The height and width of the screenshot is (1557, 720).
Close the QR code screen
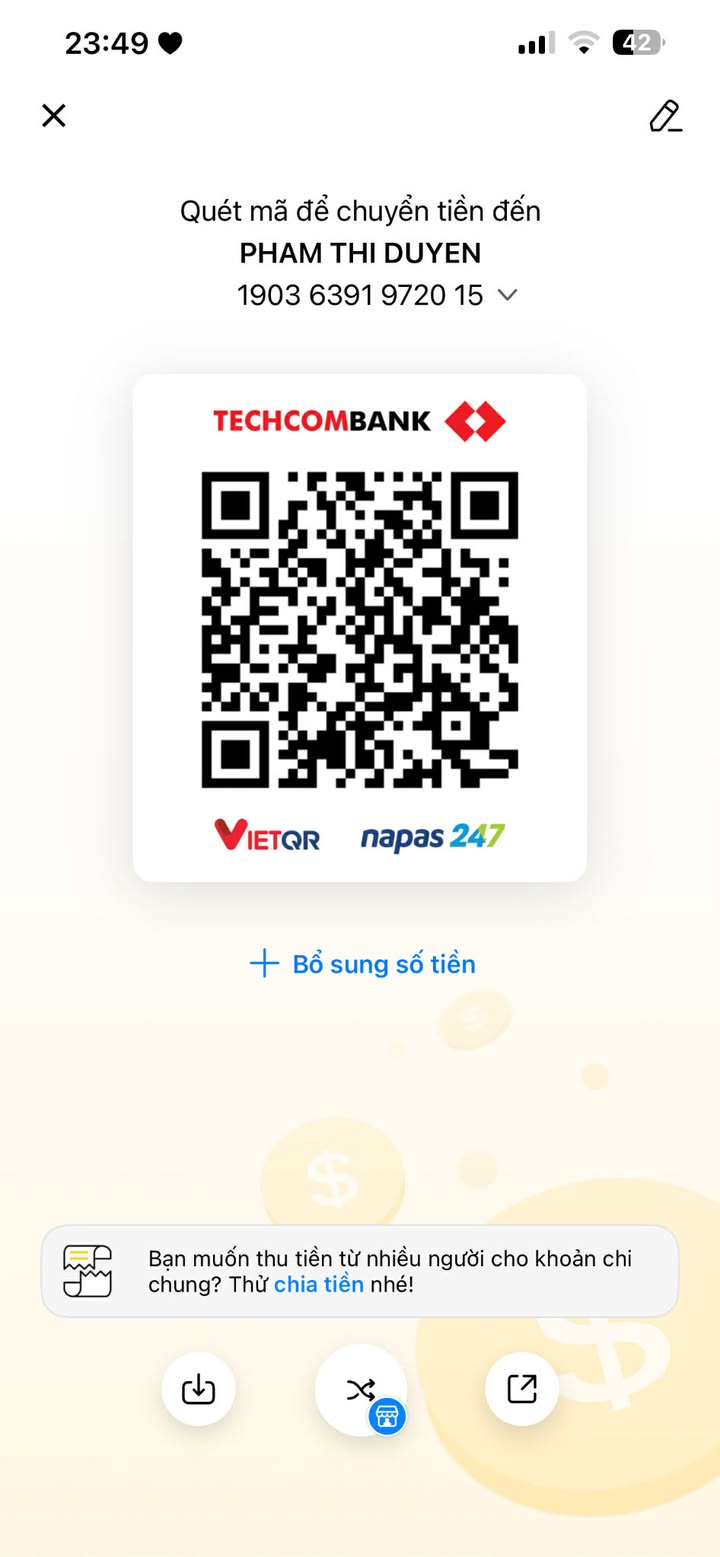(x=53, y=116)
